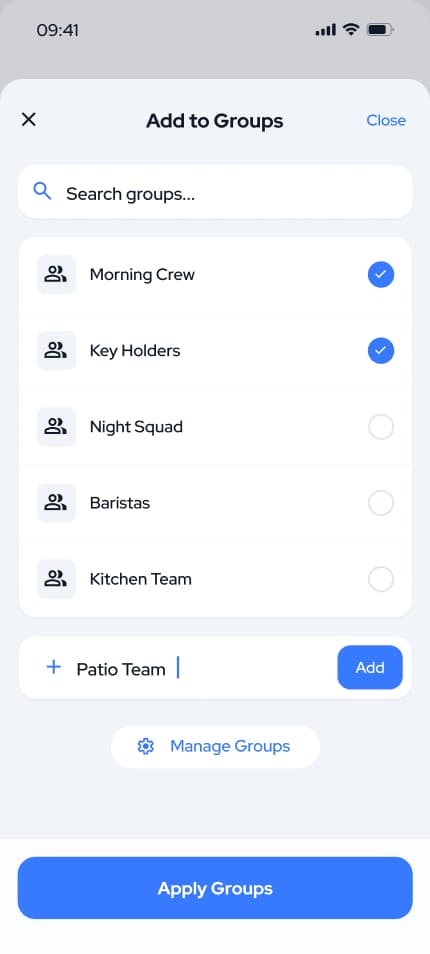The width and height of the screenshot is (430, 954).
Task: Uncheck the Morning Crew group
Action: point(381,275)
